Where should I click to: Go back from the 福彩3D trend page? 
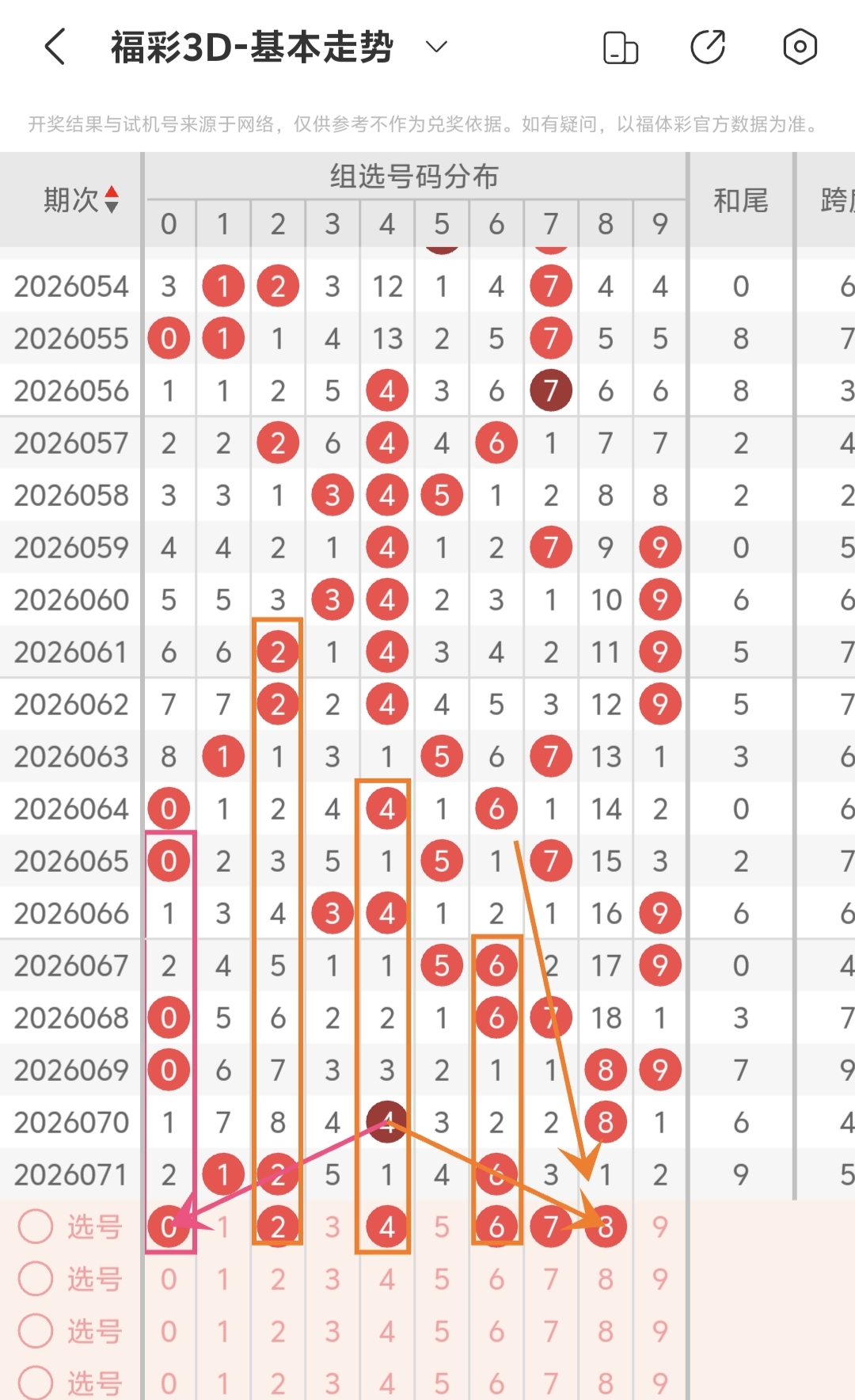coord(54,47)
